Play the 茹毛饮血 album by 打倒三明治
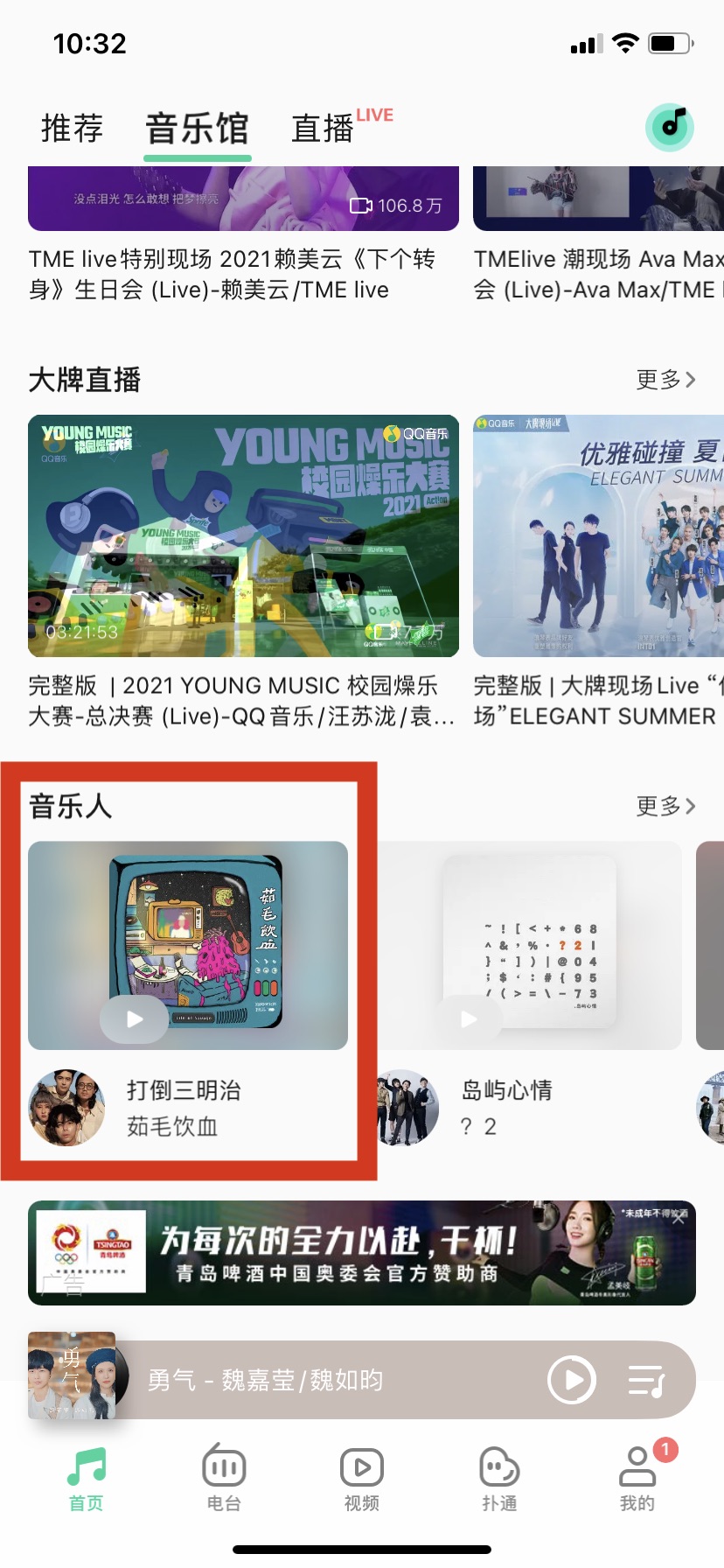This screenshot has height=1568, width=724. point(134,1019)
